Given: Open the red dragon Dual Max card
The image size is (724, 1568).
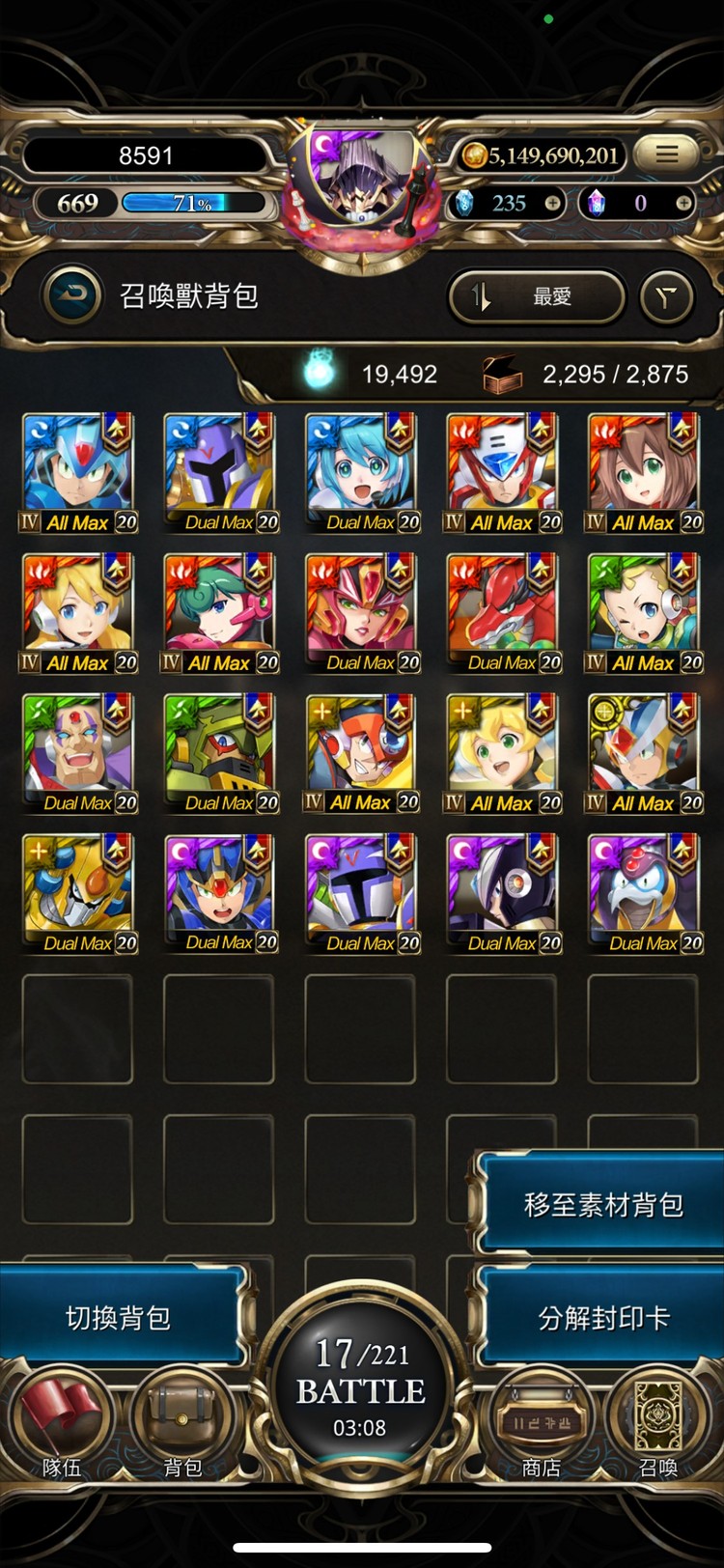Looking at the screenshot, I should click(502, 610).
